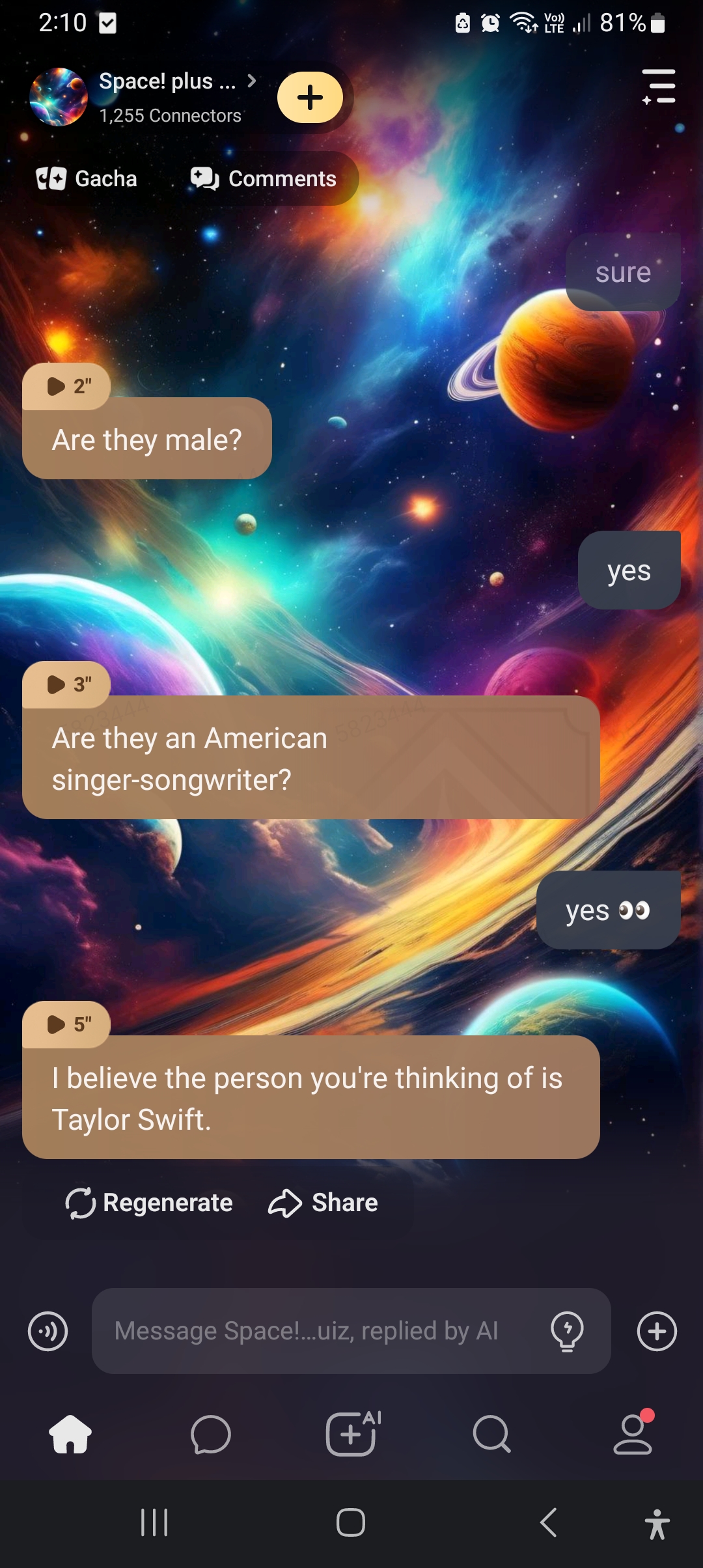Open the AI create tab
Viewport: 703px width, 1568px height.
pyautogui.click(x=352, y=1434)
